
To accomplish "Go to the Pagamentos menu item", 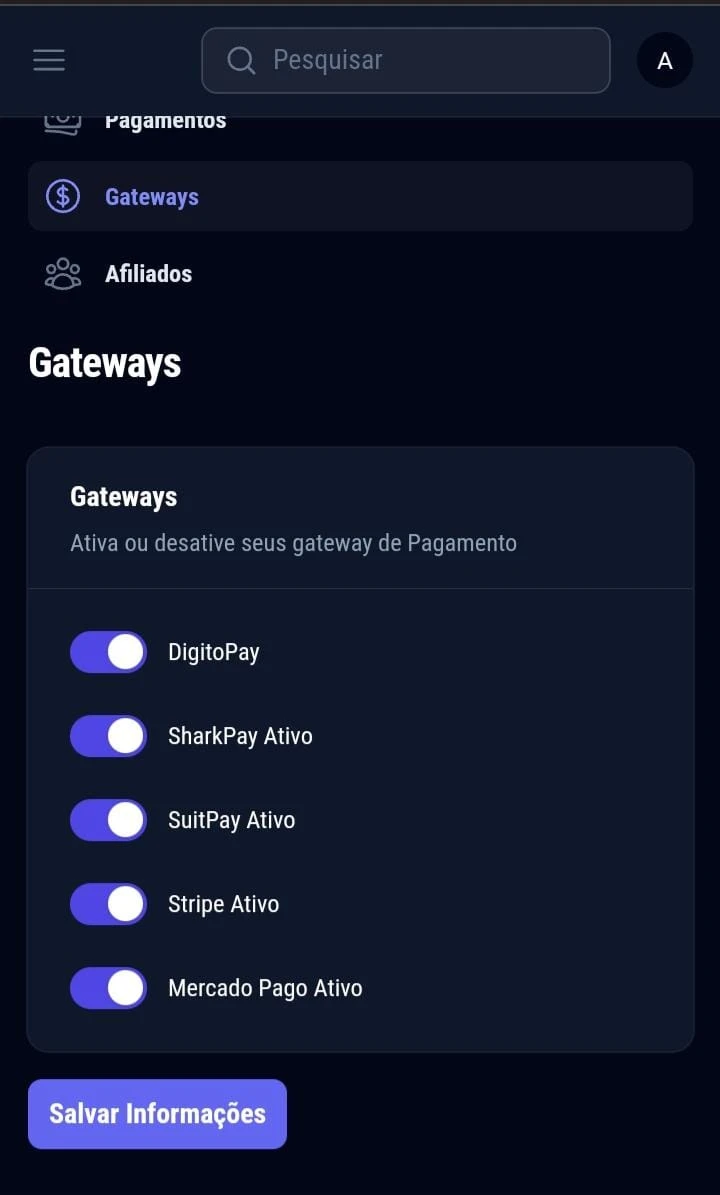I will (165, 122).
